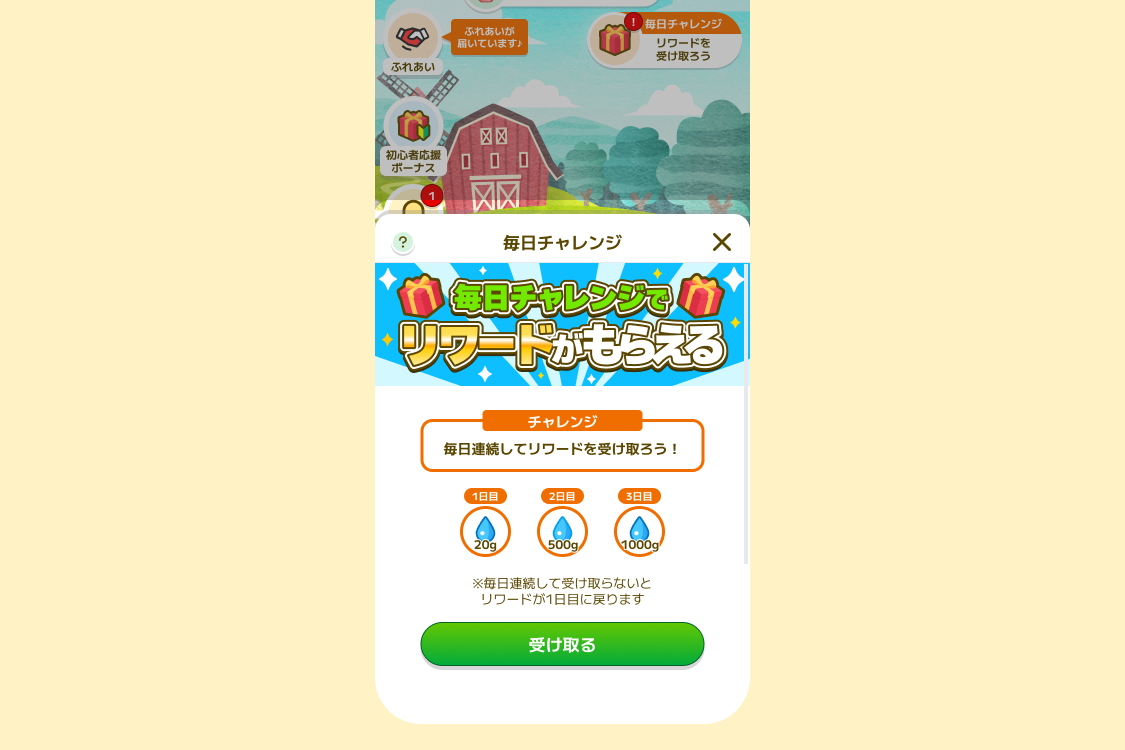Tap the 毎日チャレンジ reward shortcut
This screenshot has height=750, width=1125.
point(665,41)
